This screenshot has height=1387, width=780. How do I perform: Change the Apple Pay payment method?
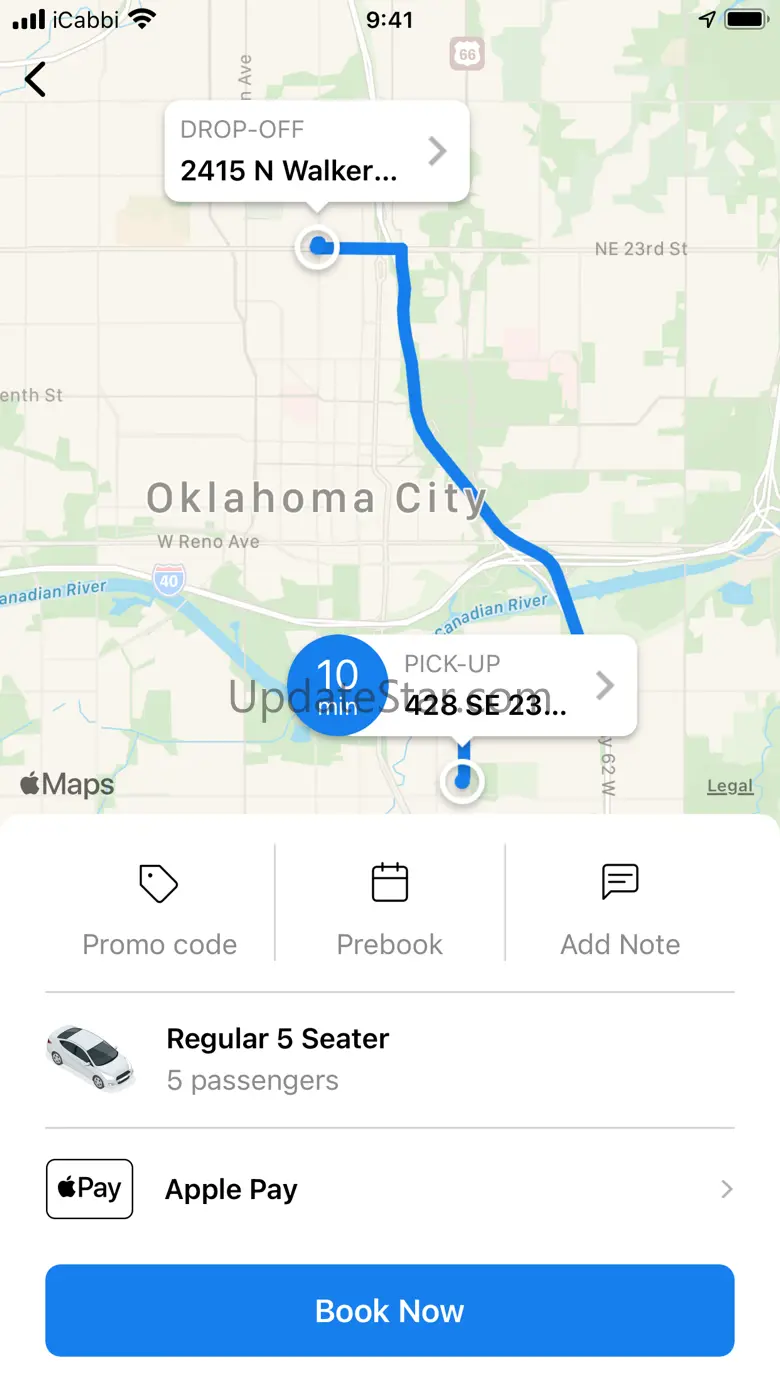(390, 1189)
